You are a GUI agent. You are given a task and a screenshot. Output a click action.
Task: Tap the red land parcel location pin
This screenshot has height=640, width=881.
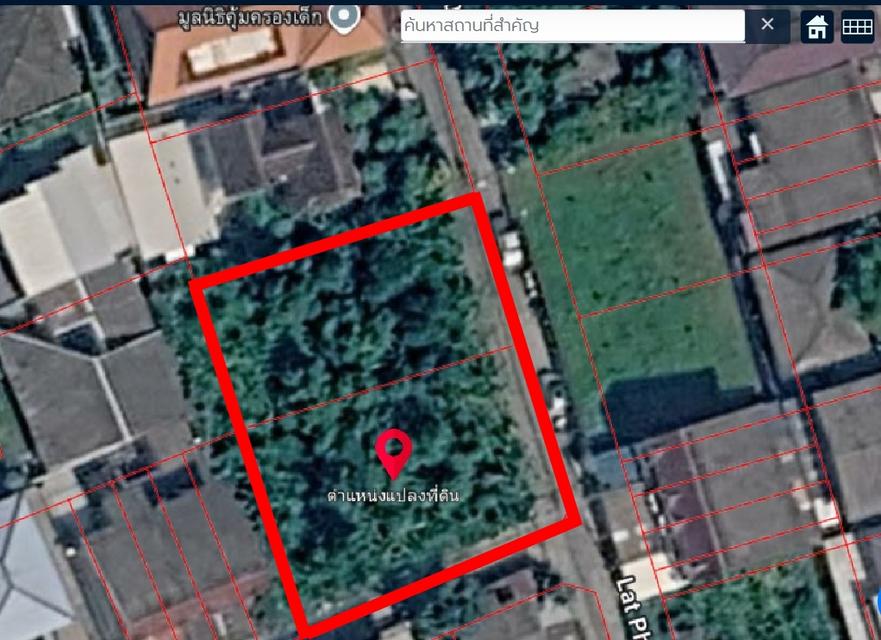tap(394, 452)
